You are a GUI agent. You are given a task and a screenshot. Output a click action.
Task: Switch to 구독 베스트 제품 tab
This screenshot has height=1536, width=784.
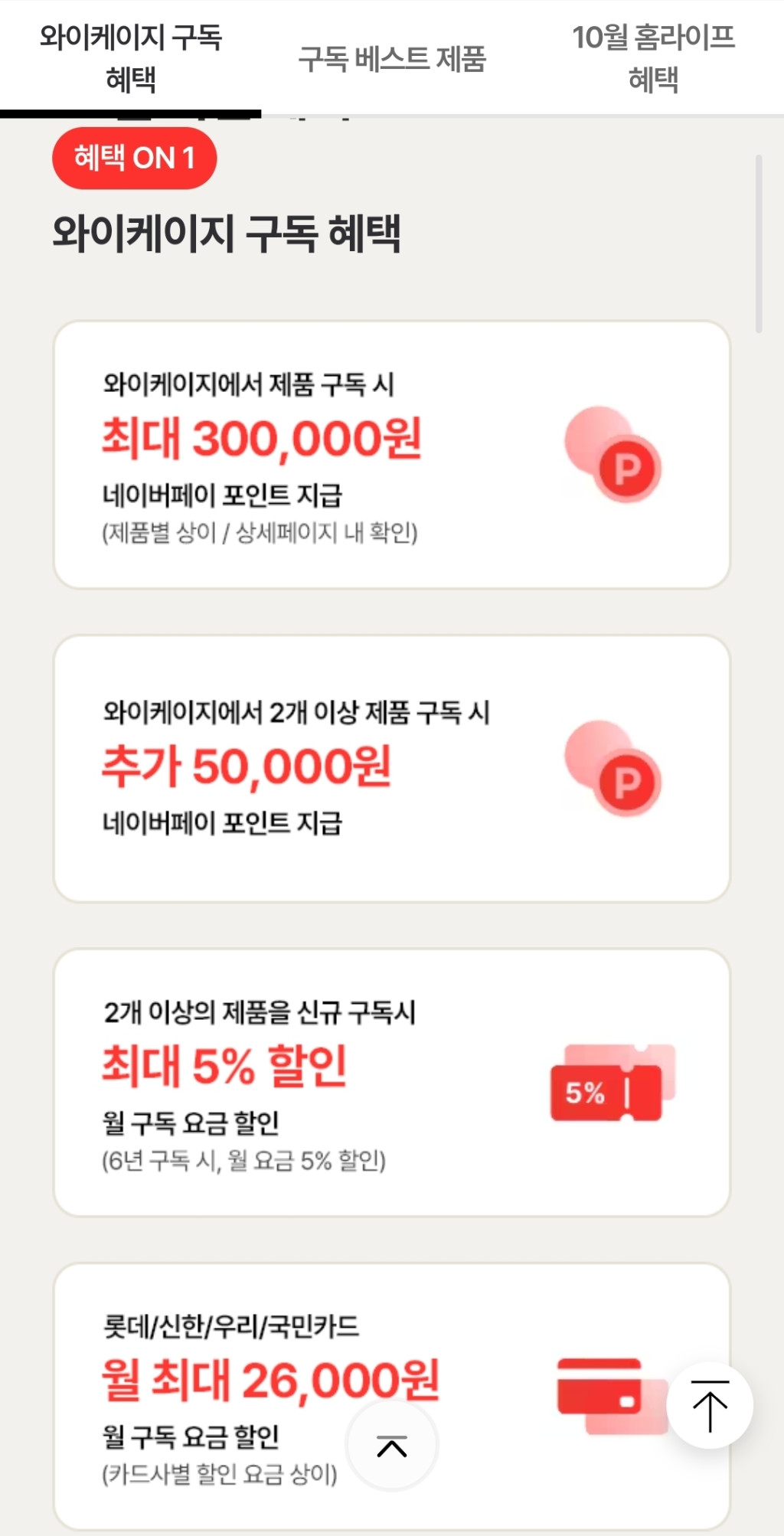[392, 58]
